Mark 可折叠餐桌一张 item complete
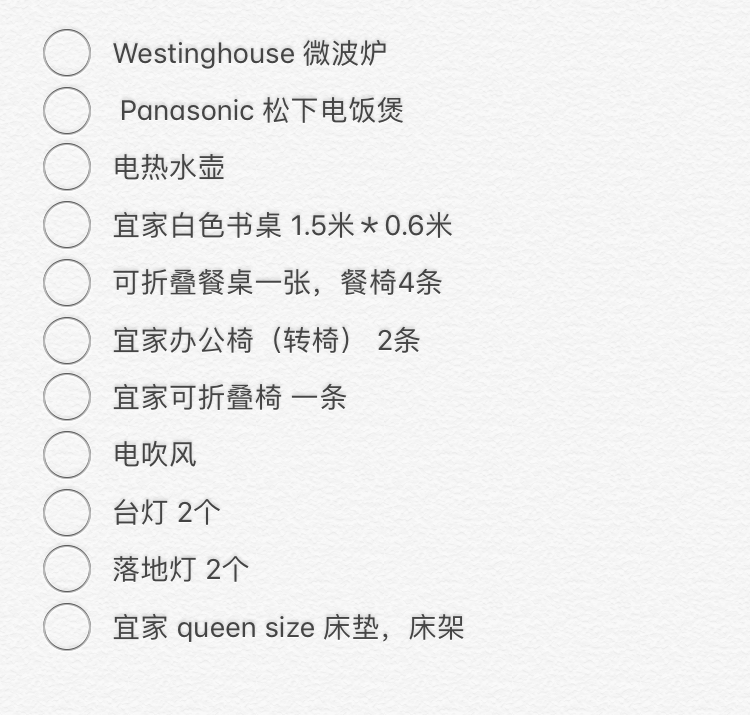 tap(67, 282)
